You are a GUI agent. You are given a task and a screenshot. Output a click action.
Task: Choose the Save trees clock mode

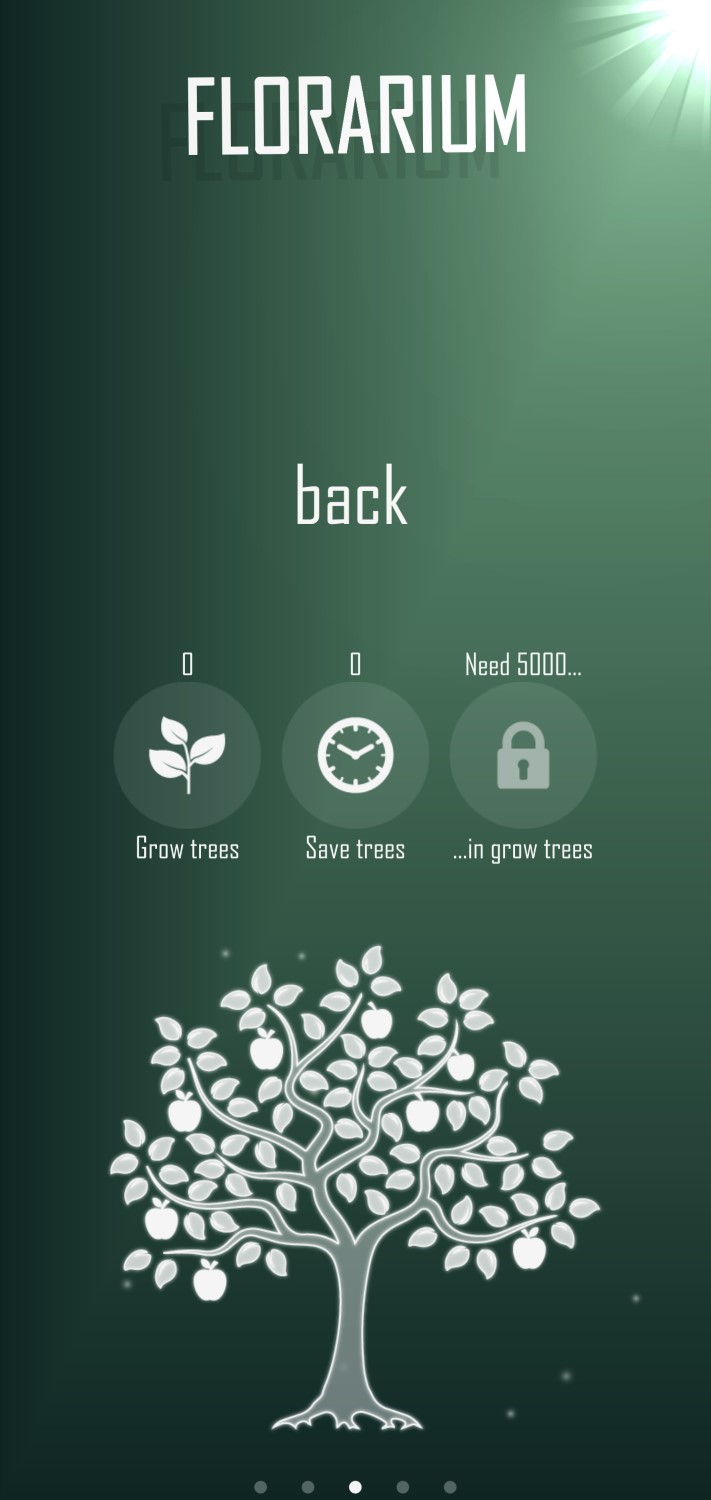tap(355, 755)
